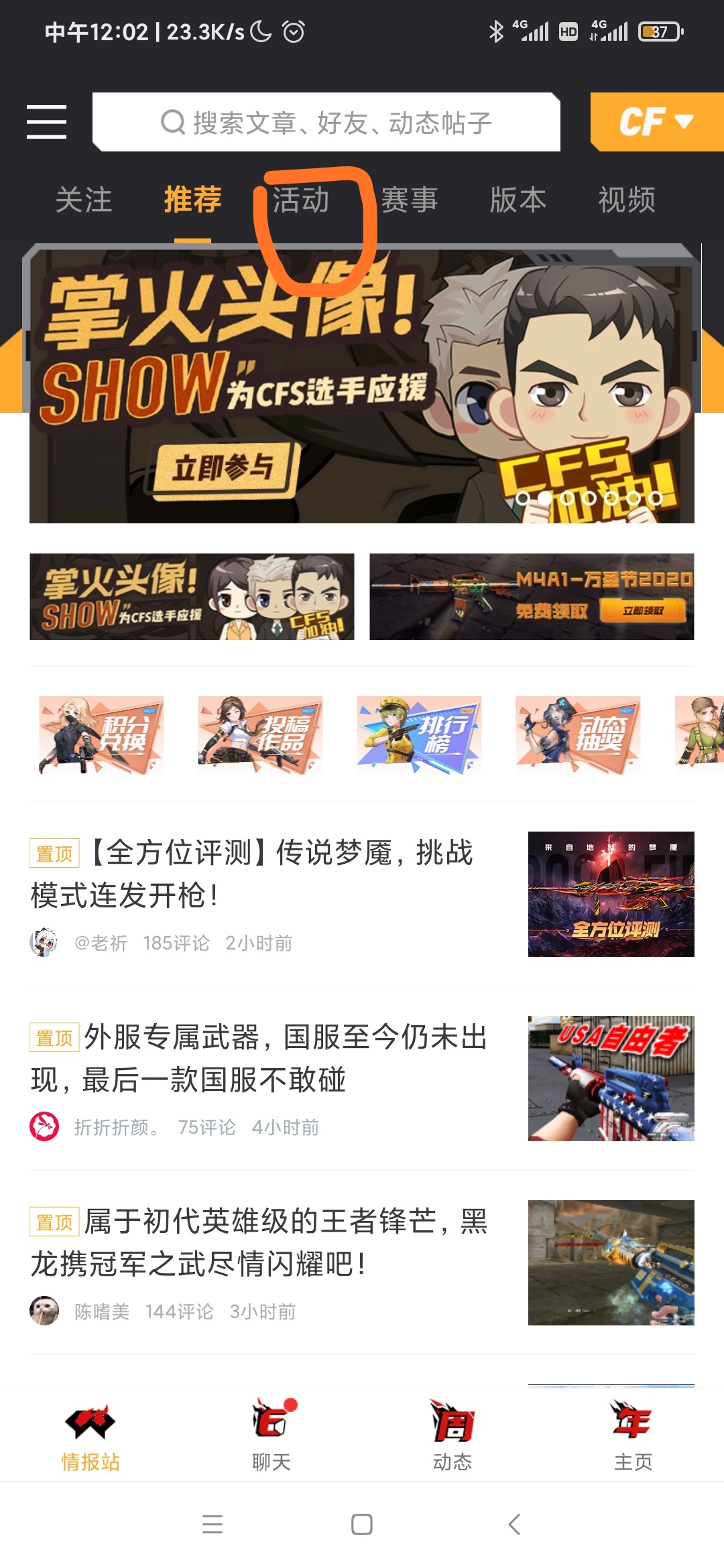Go to the 主页 bottom tab
Viewport: 724px width, 1568px height.
[633, 1434]
